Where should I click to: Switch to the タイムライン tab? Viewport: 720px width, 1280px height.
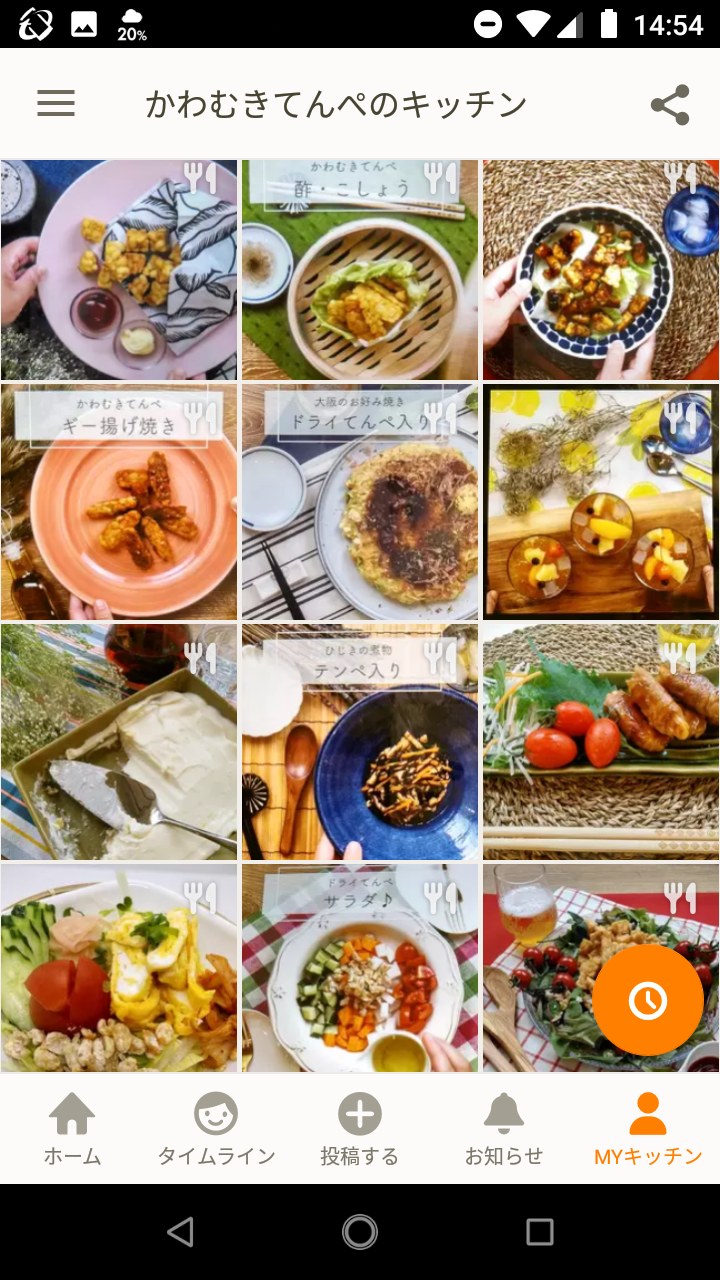pyautogui.click(x=216, y=1130)
